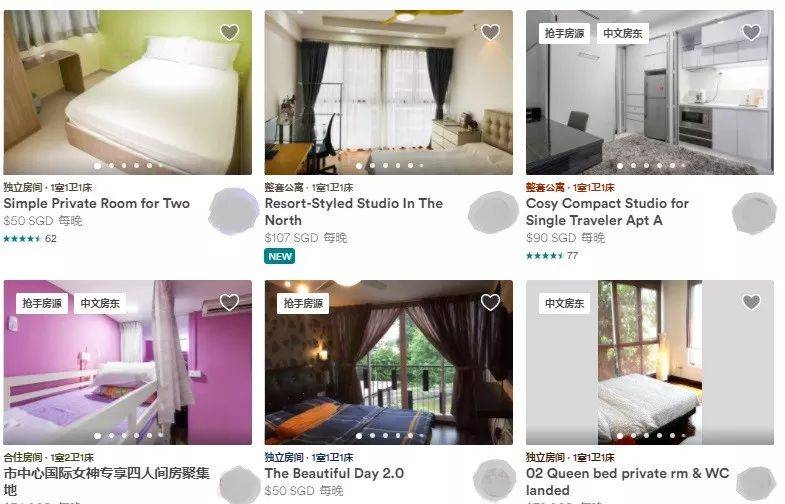Save 02 Queen bed private rm listing
The width and height of the screenshot is (785, 504).
tap(752, 302)
